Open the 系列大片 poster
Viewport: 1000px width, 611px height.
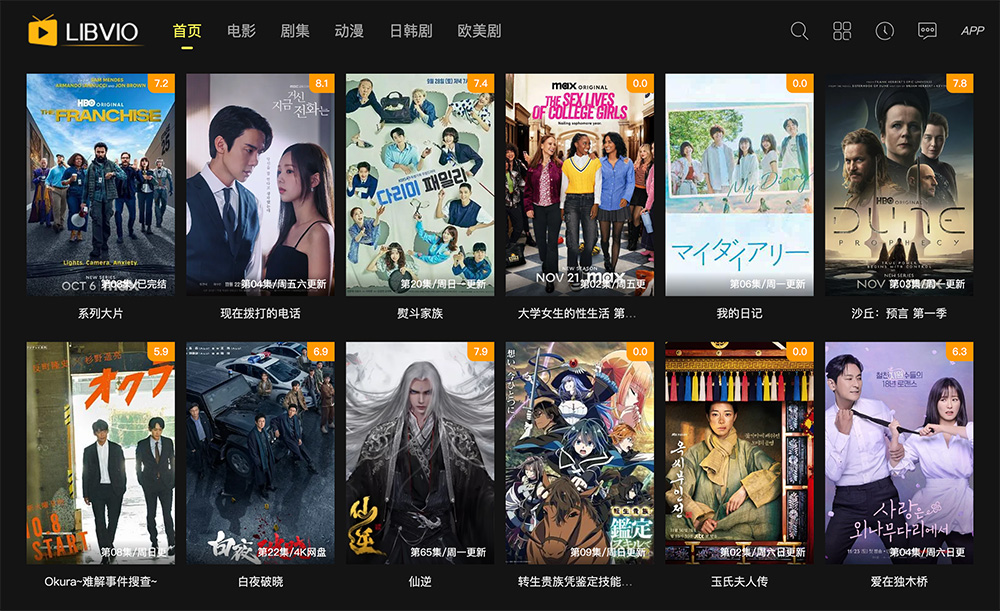pyautogui.click(x=100, y=185)
